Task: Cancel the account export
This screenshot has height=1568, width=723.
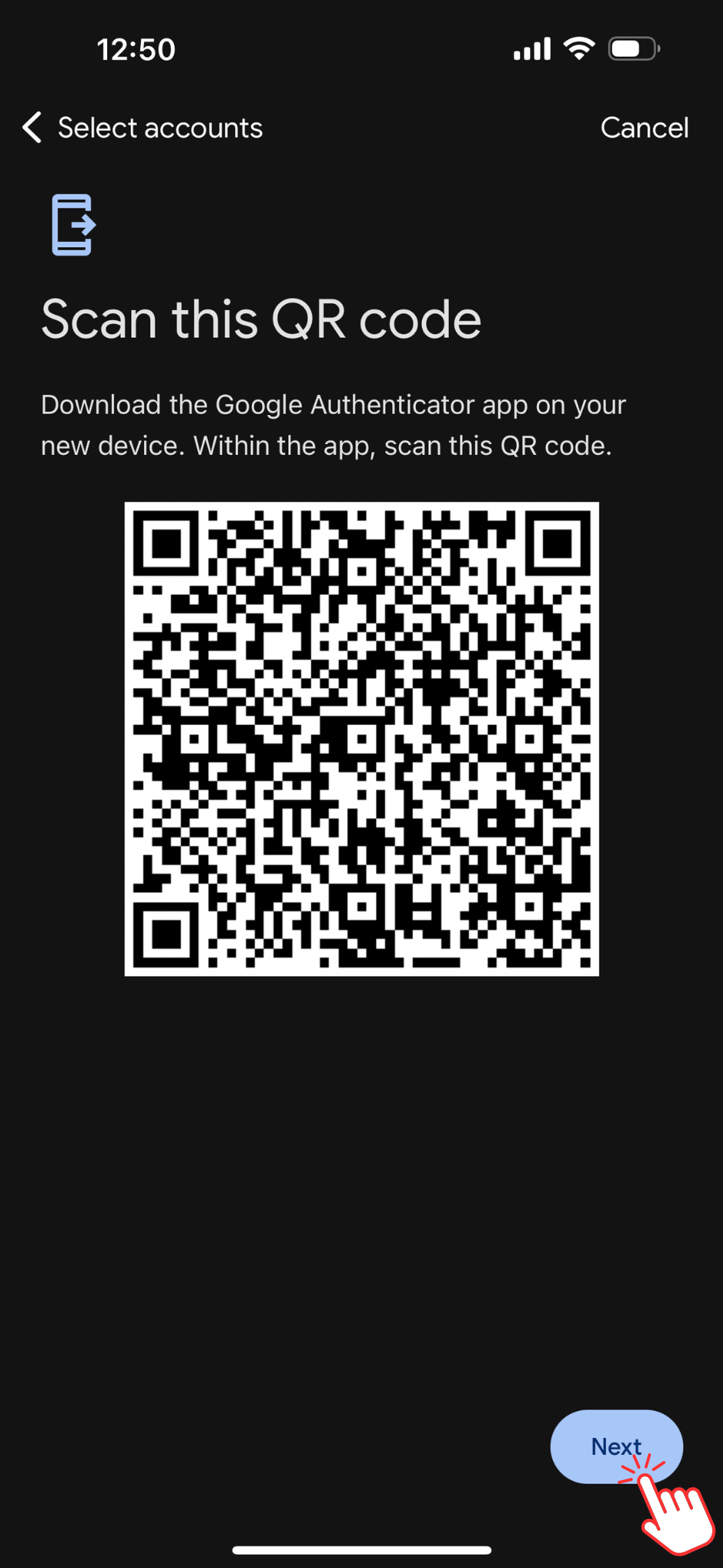Action: pyautogui.click(x=643, y=128)
